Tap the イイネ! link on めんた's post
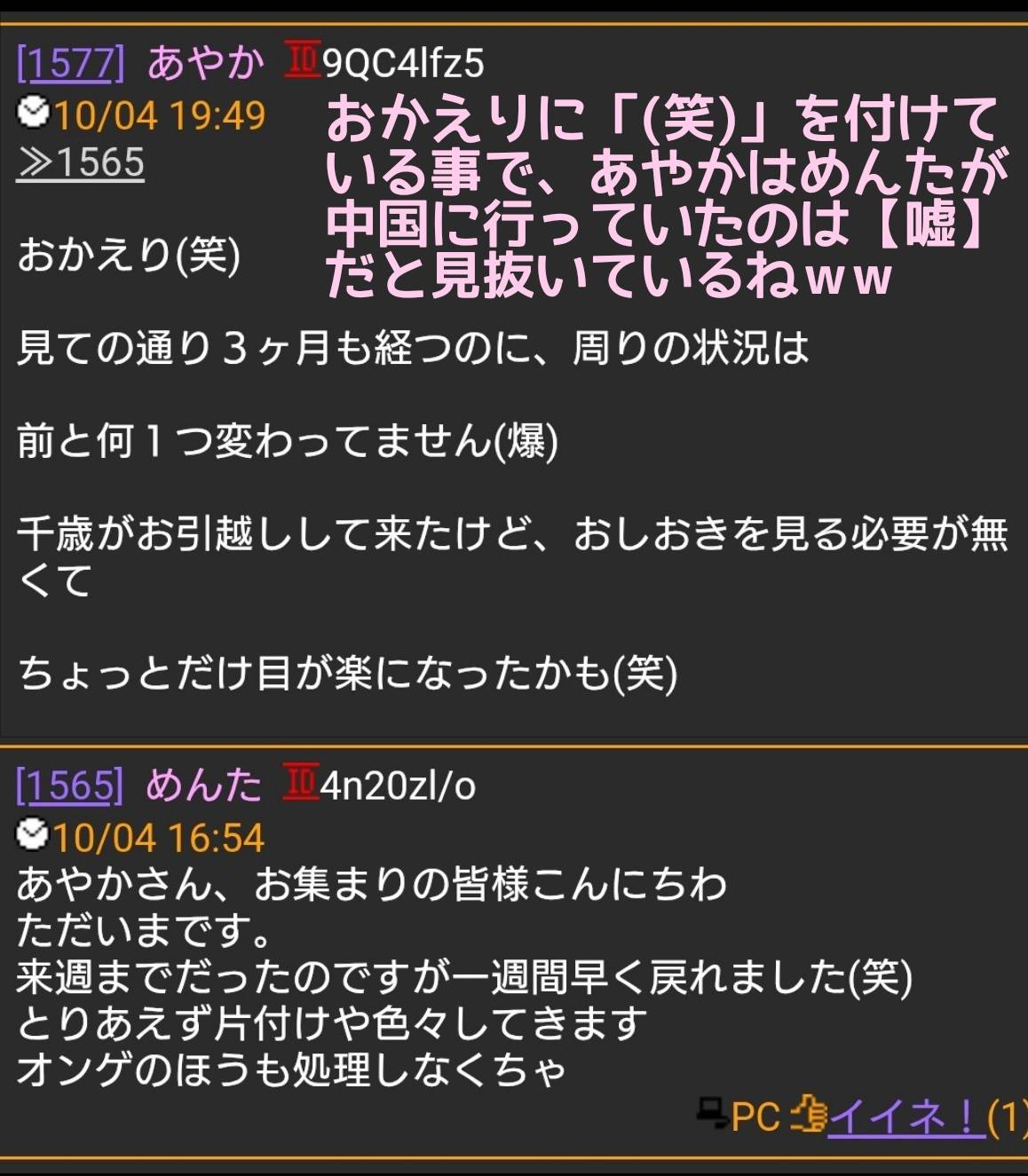Screen dimensions: 1028x1176 click(x=905, y=1117)
